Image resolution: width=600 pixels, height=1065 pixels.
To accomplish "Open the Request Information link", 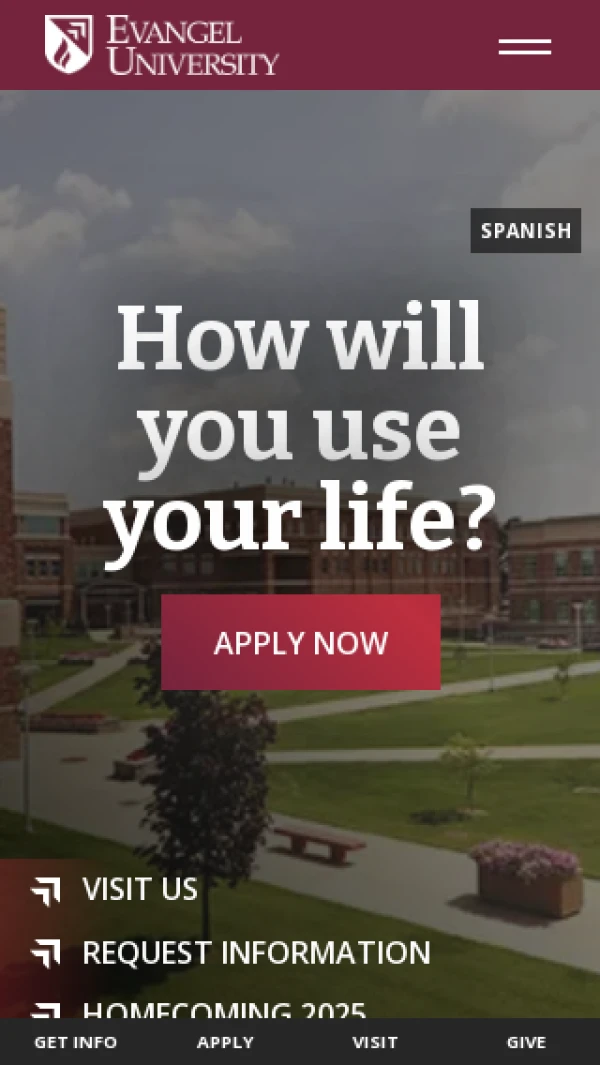I will click(x=256, y=953).
